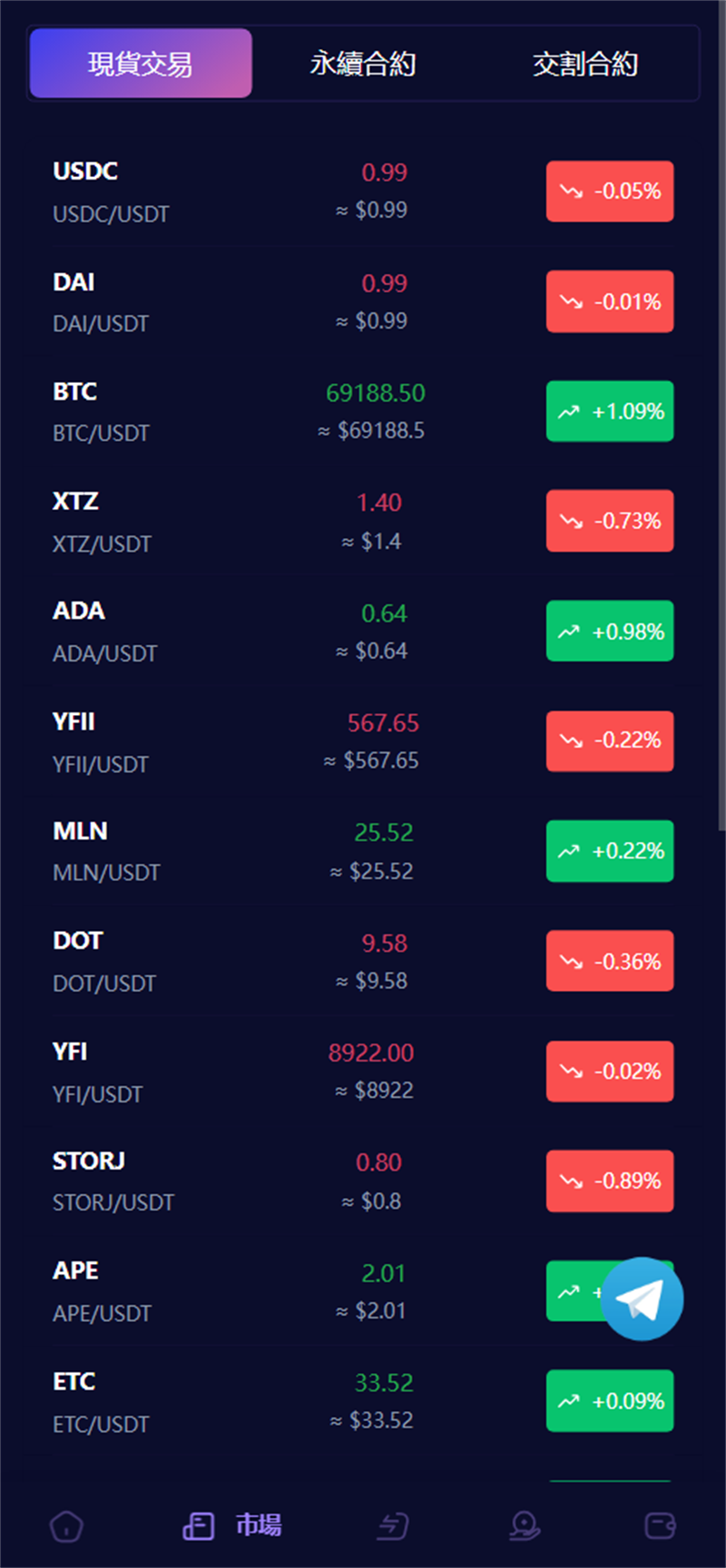
Task: Open the BTC/USDT trading pair
Action: point(363,411)
